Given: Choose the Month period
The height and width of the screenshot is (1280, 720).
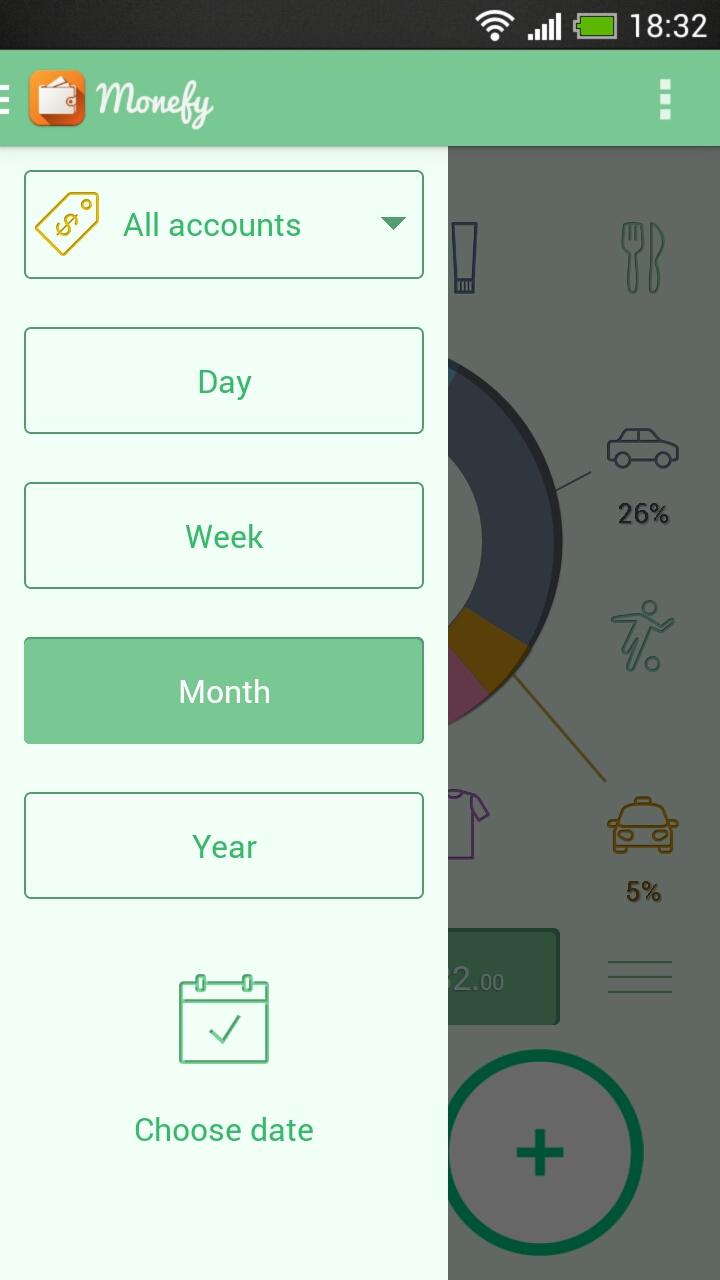Looking at the screenshot, I should coord(224,691).
